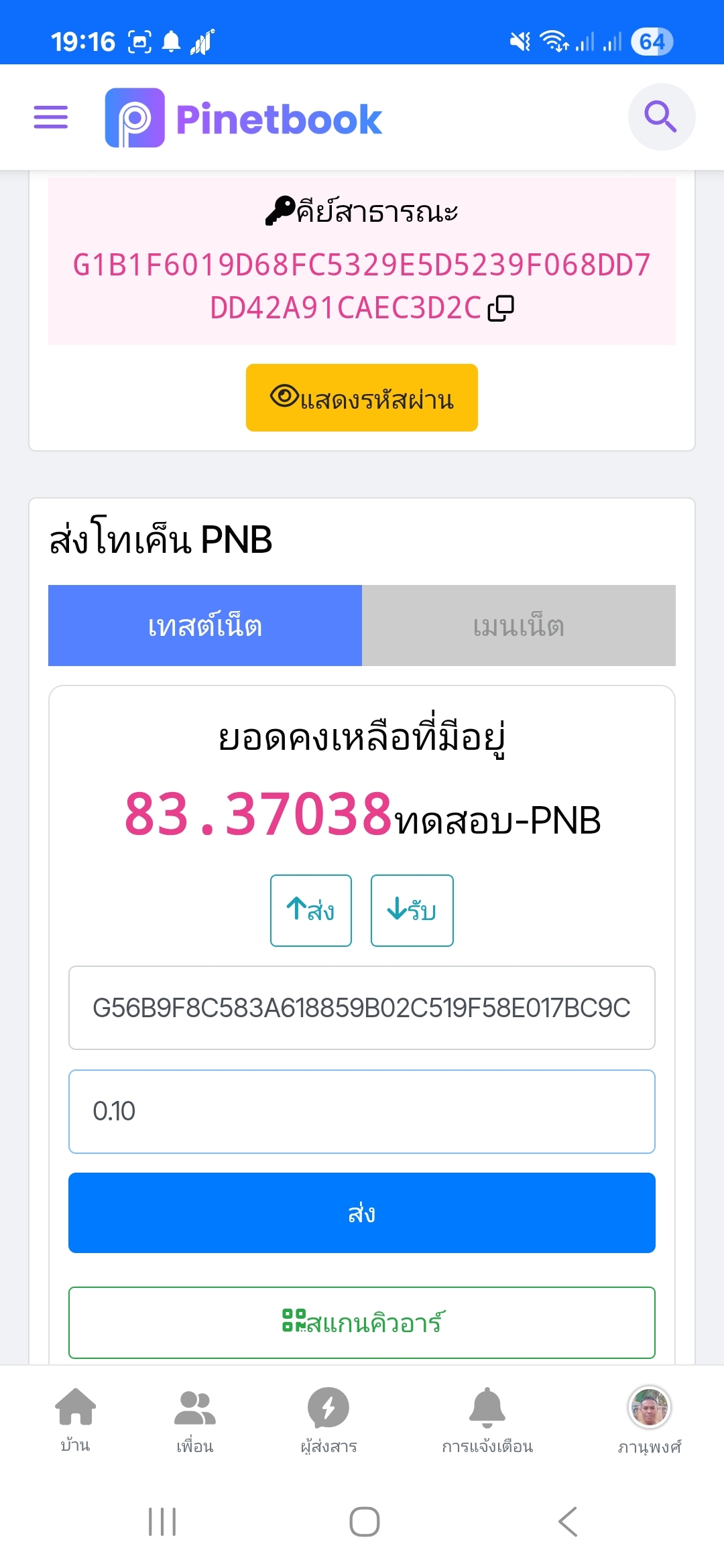Edit the recipient address field

361,1008
